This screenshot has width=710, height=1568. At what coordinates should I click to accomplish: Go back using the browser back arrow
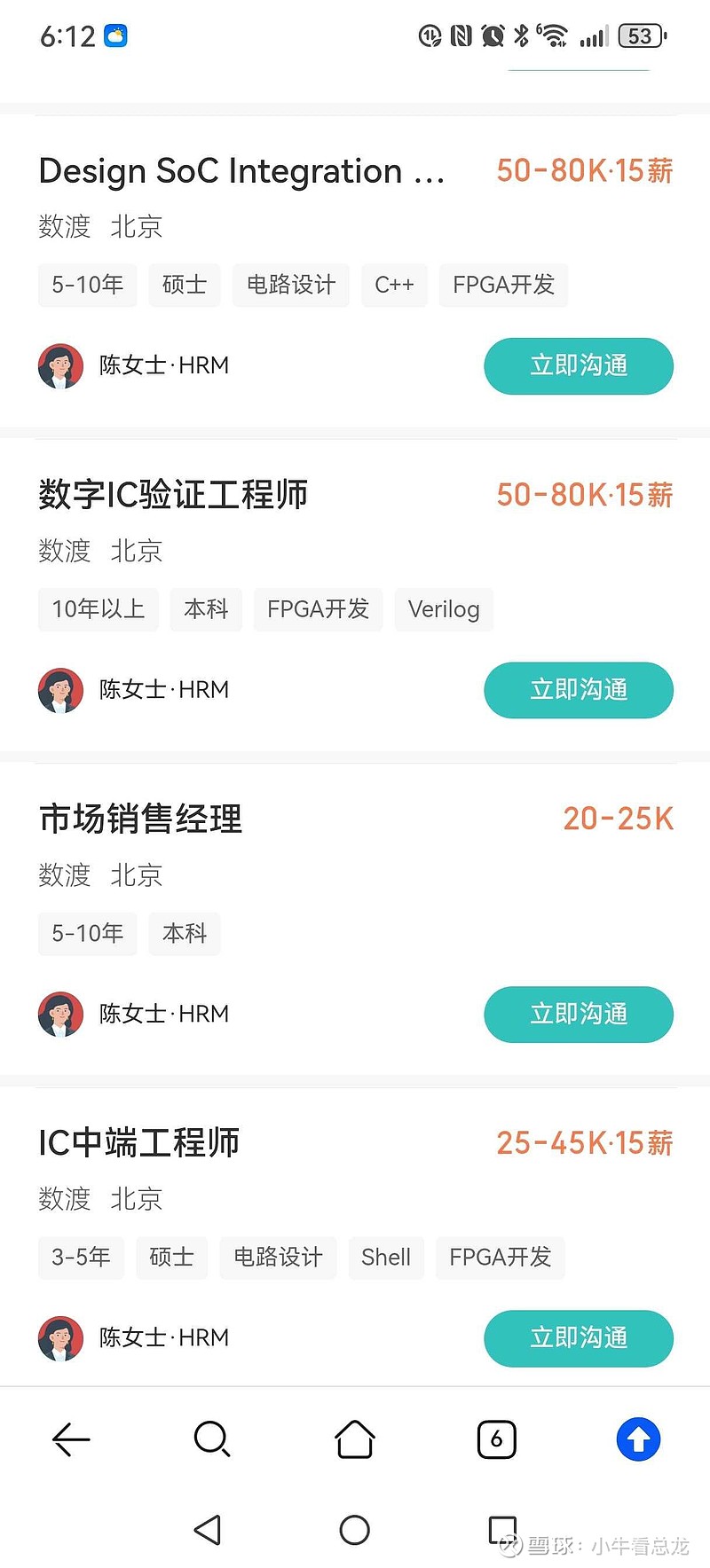pos(71,1439)
